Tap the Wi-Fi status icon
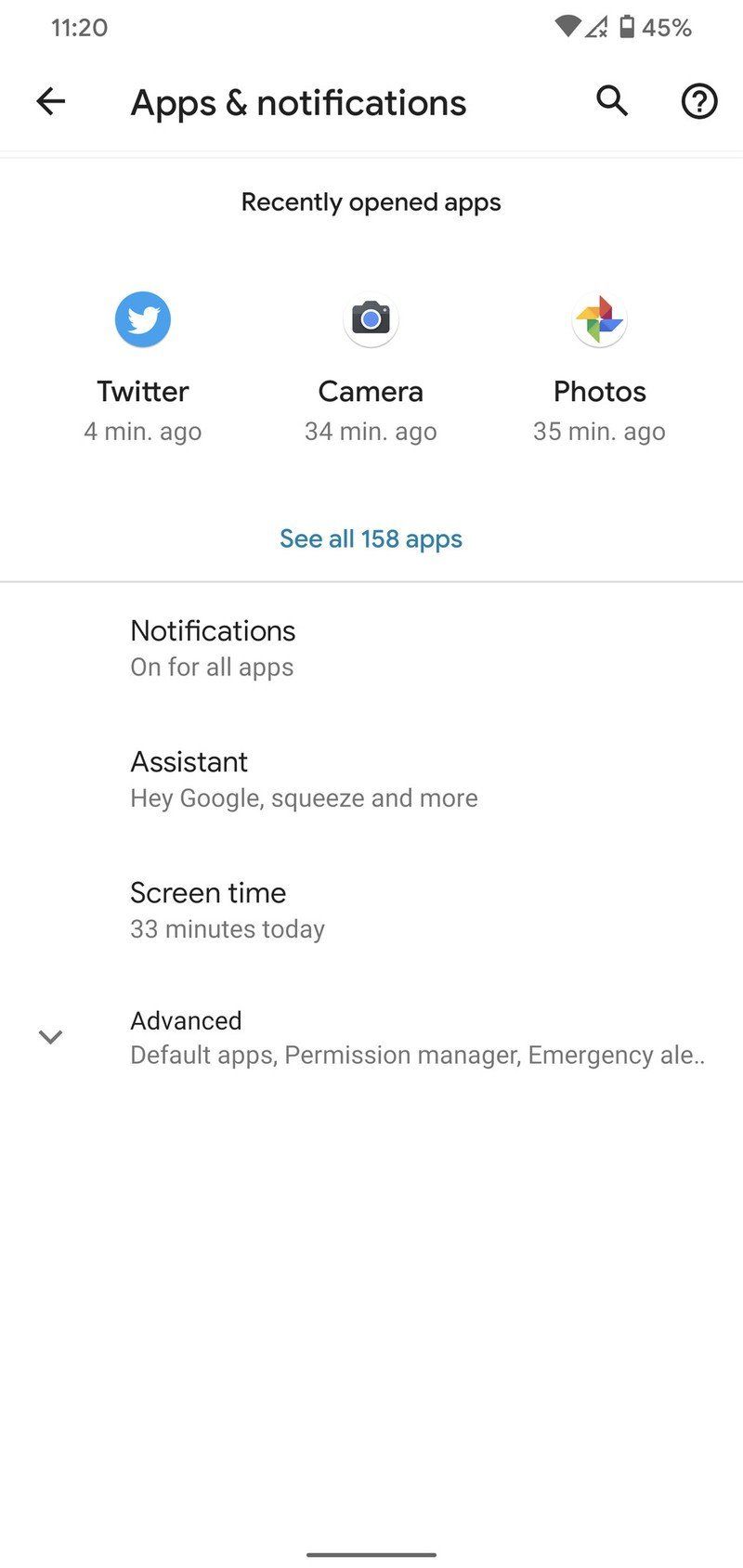The image size is (743, 1568). (569, 28)
